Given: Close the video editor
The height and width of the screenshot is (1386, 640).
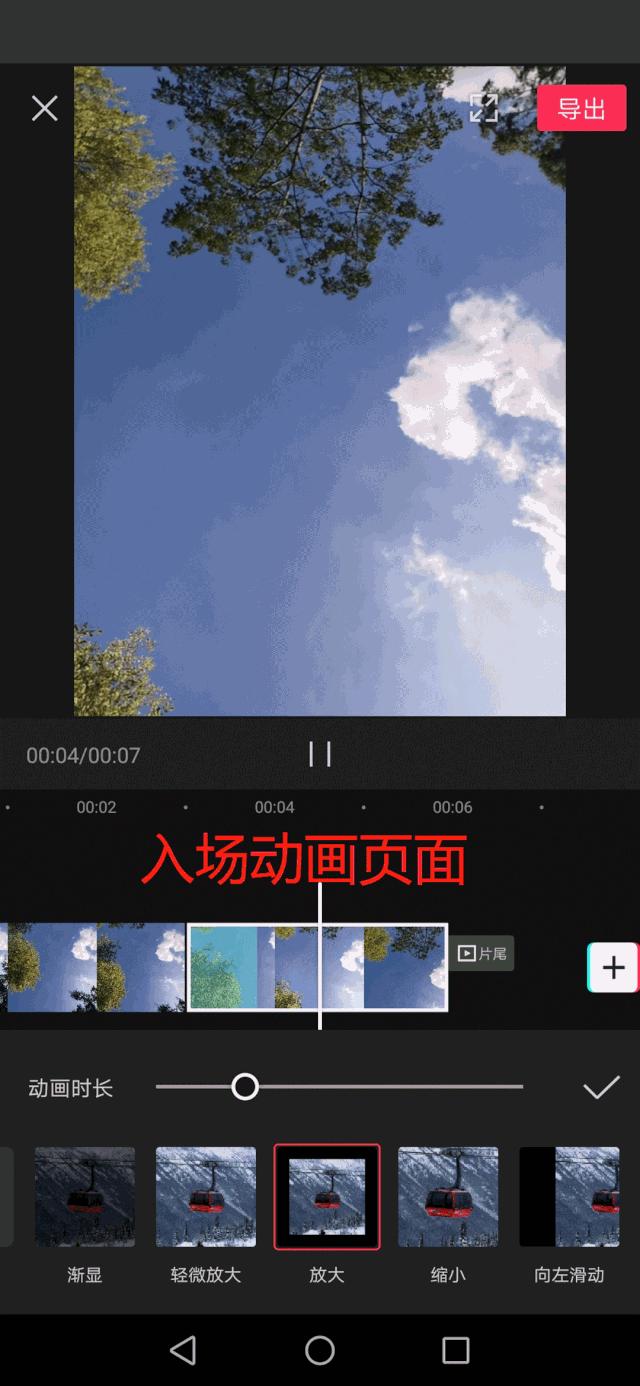Looking at the screenshot, I should click(44, 108).
